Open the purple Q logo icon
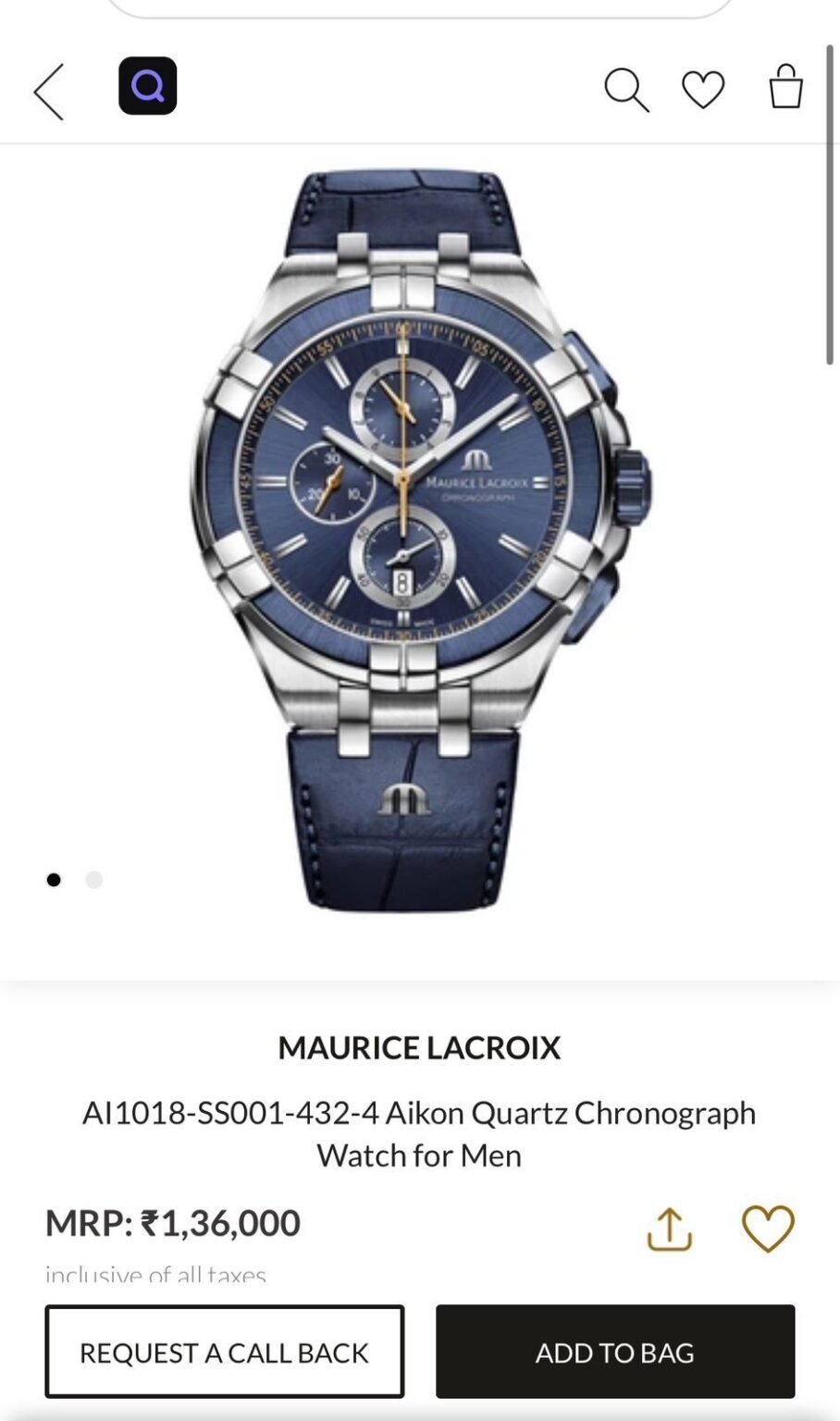This screenshot has width=840, height=1421. [x=147, y=86]
